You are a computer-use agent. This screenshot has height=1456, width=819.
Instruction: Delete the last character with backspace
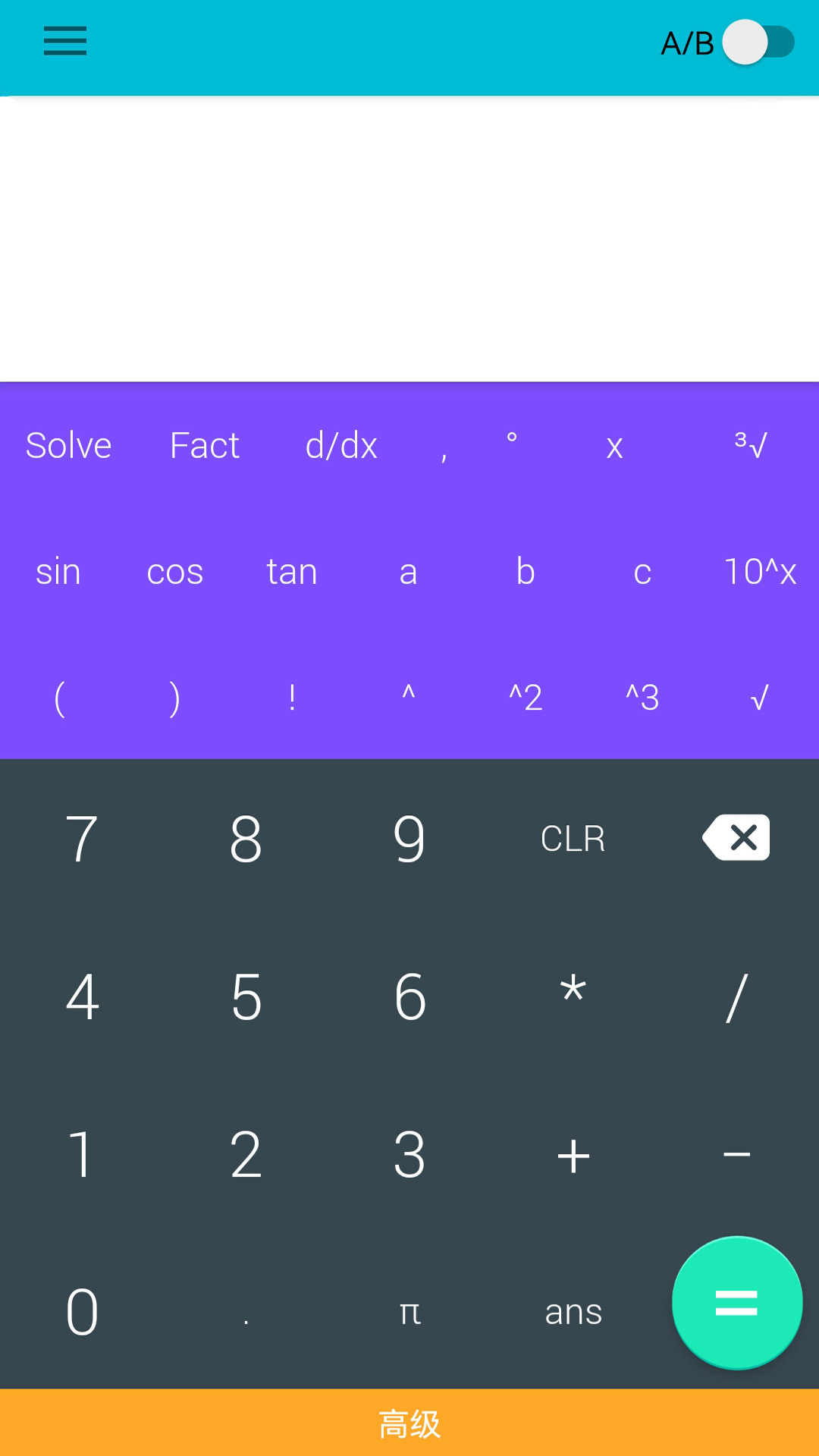click(736, 837)
